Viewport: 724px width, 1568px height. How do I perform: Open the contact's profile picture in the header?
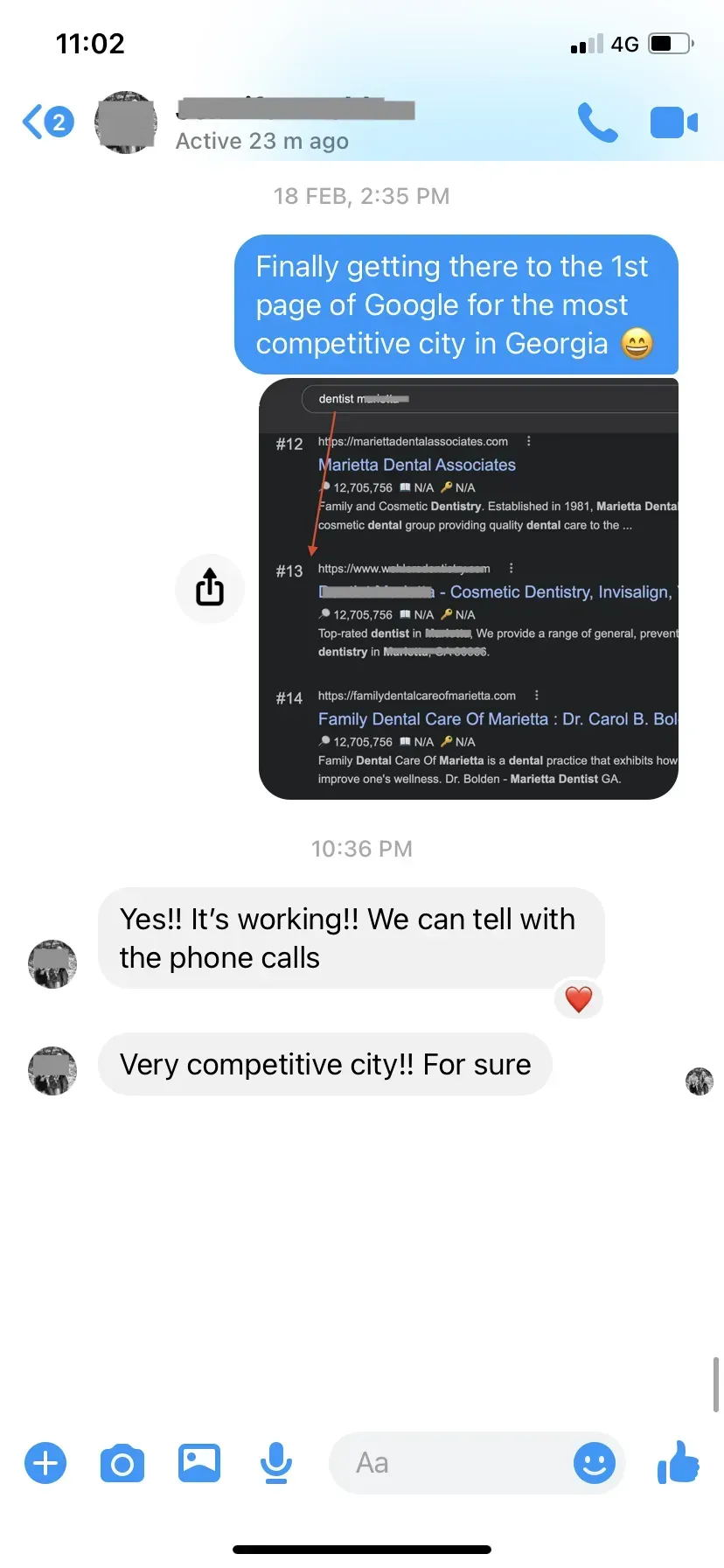pos(126,122)
